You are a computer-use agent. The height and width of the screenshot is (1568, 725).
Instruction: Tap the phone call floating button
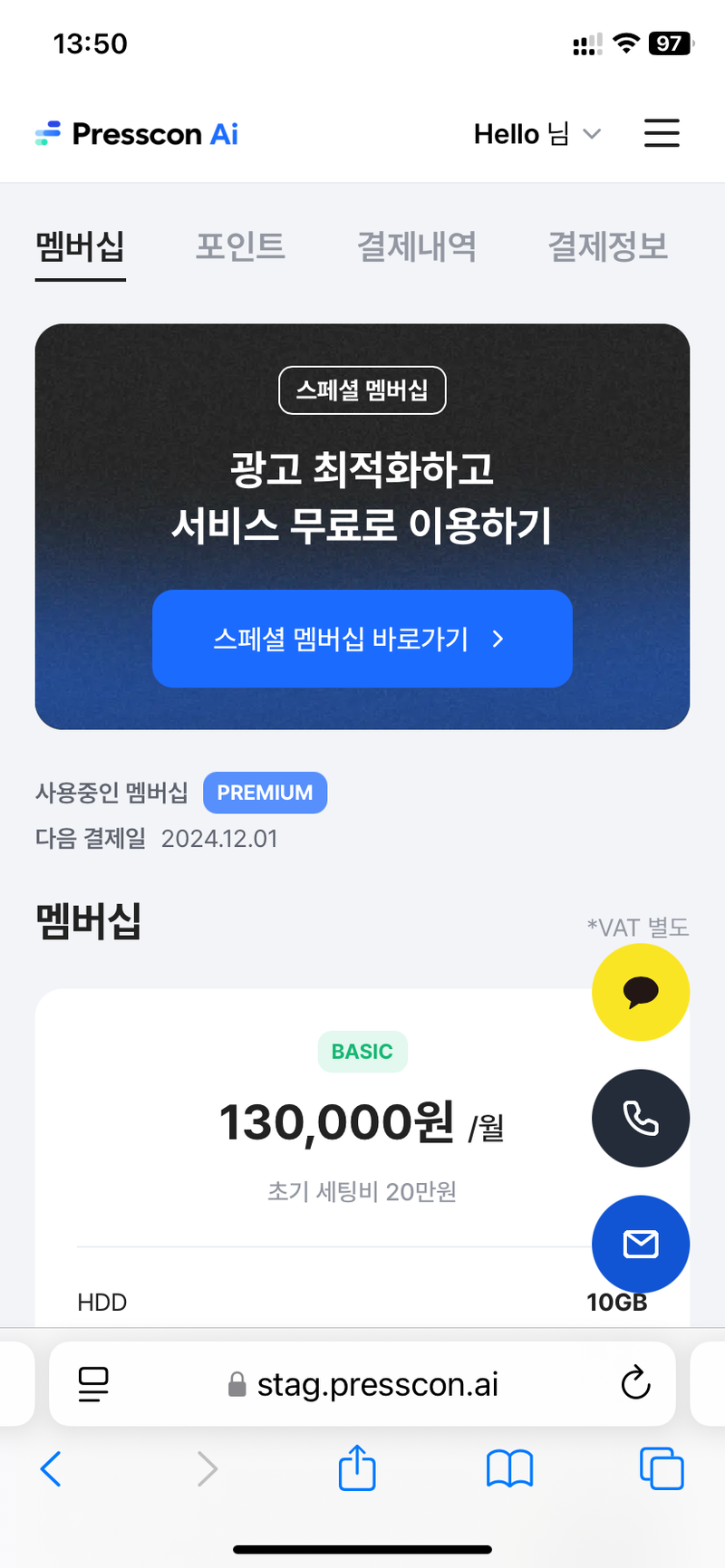point(640,1118)
